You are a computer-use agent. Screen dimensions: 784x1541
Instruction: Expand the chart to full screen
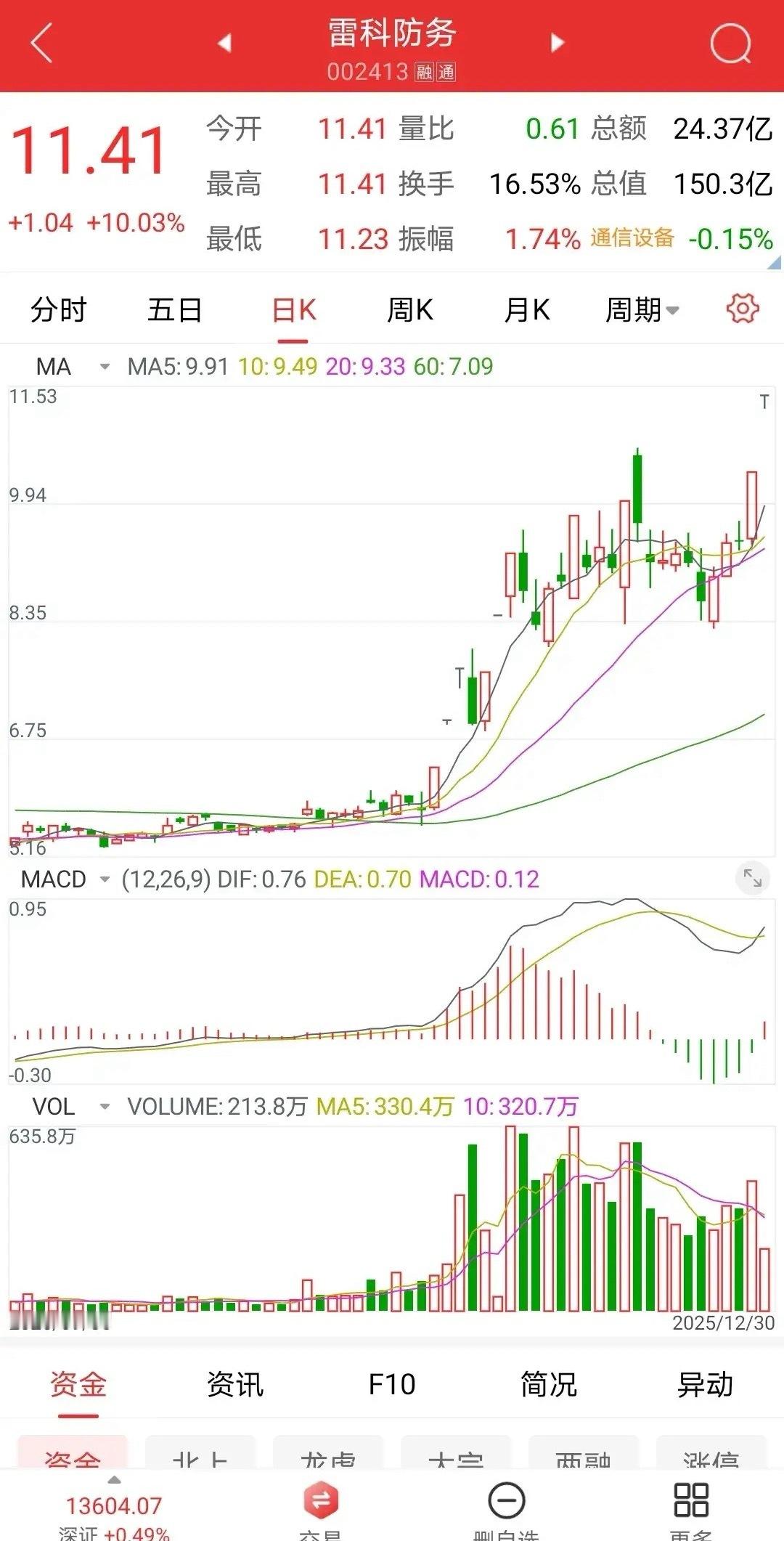click(x=753, y=879)
